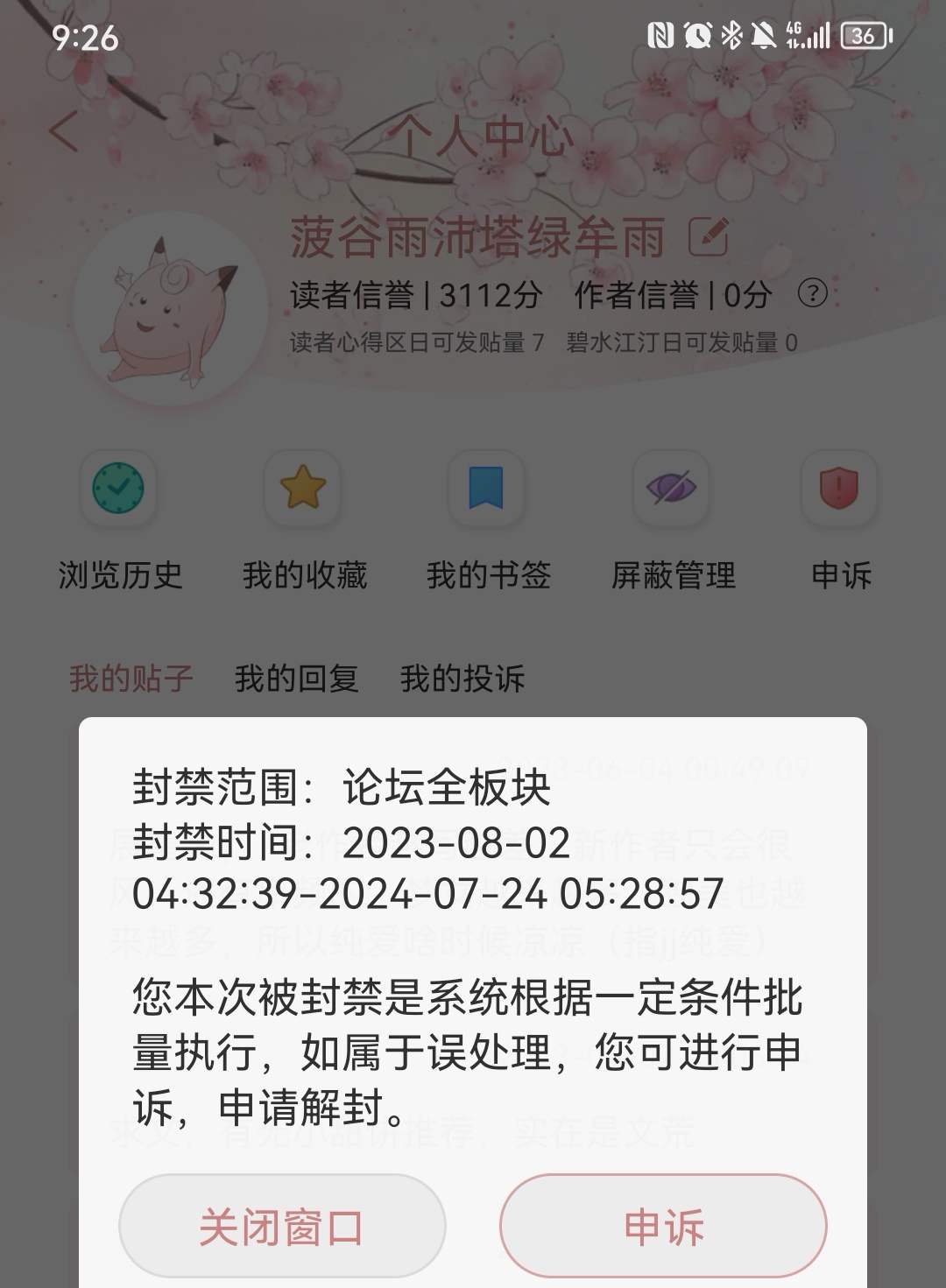The height and width of the screenshot is (1288, 946).
Task: Open the reputation help question mark
Action: tap(812, 293)
